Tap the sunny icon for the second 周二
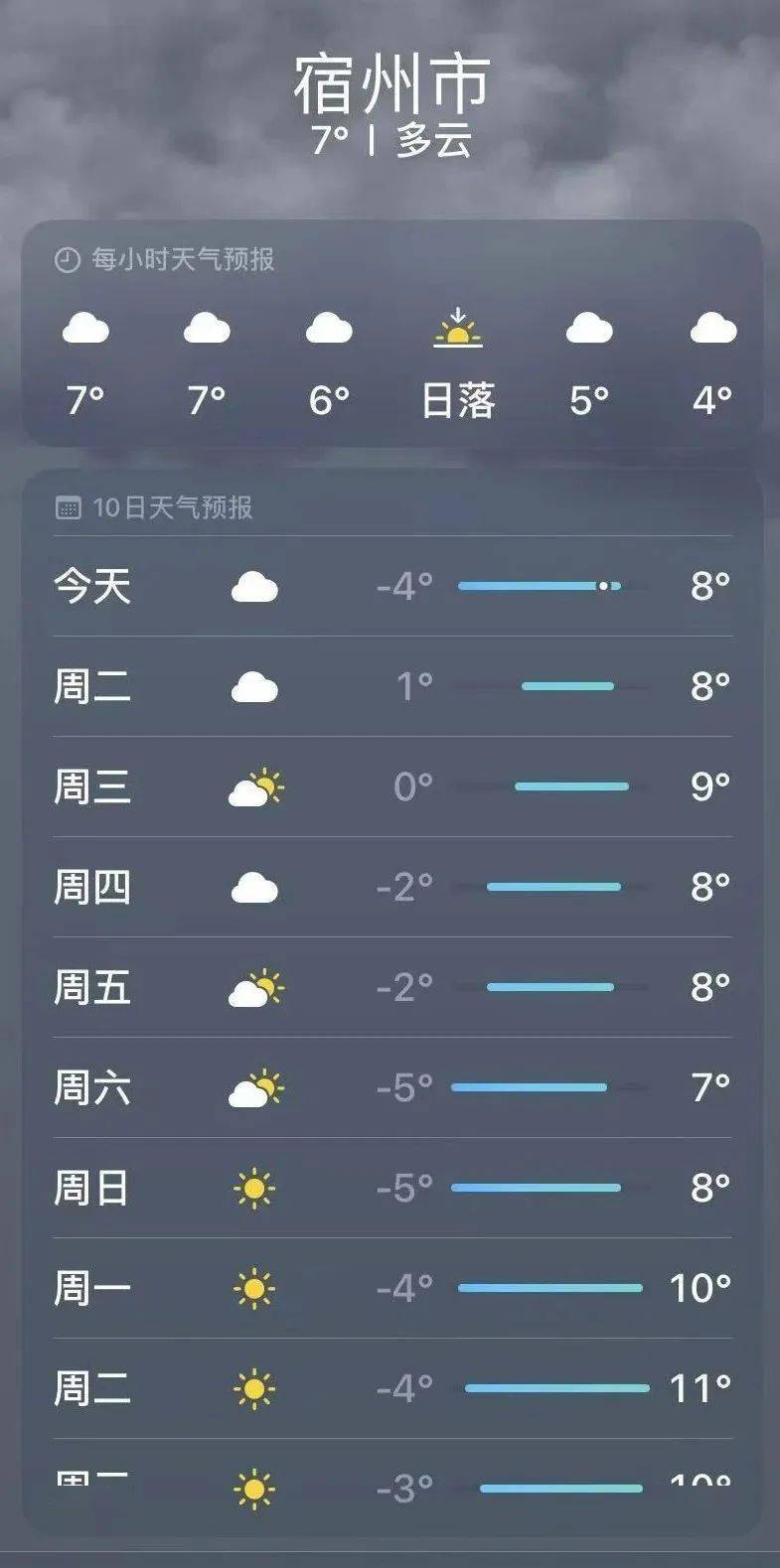 click(255, 1387)
